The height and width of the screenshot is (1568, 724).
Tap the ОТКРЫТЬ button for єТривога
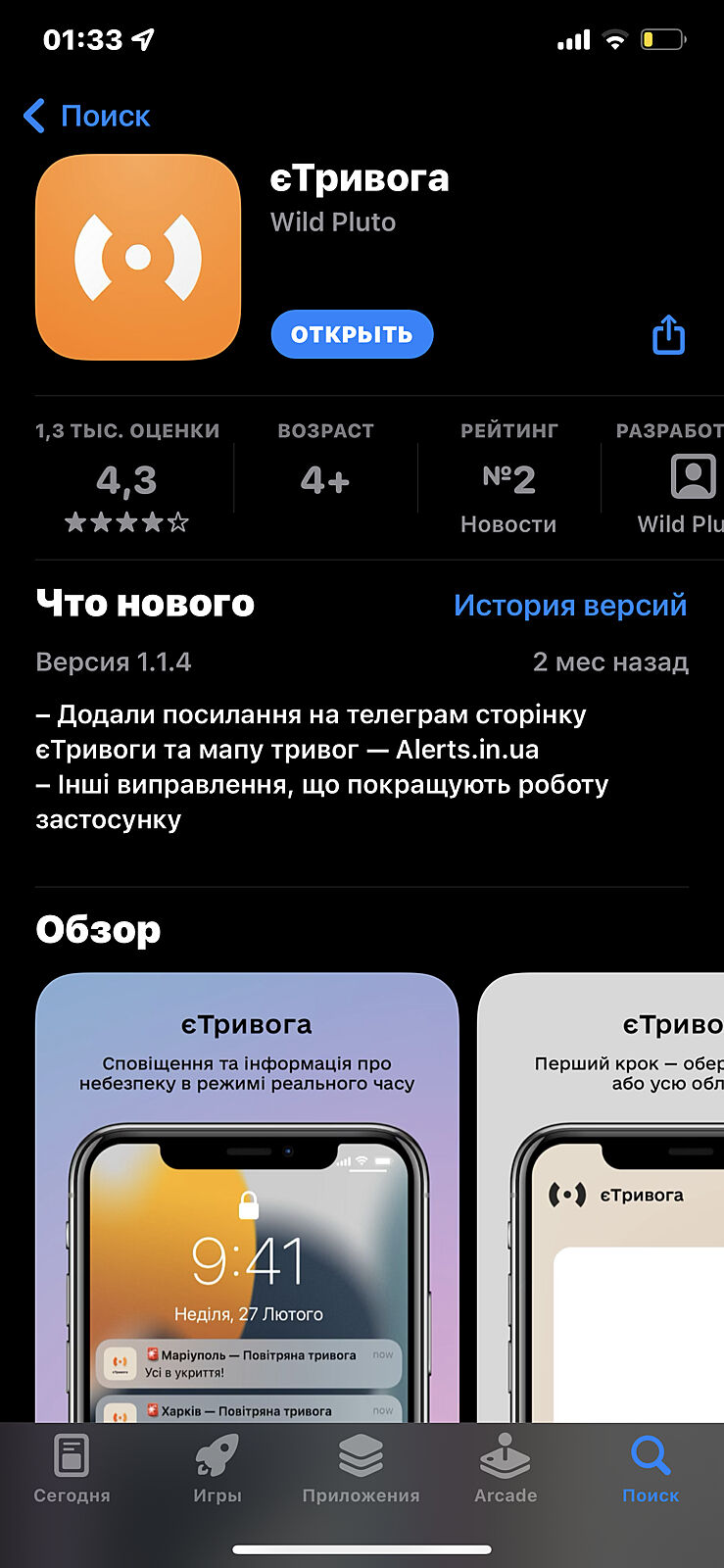tap(352, 334)
